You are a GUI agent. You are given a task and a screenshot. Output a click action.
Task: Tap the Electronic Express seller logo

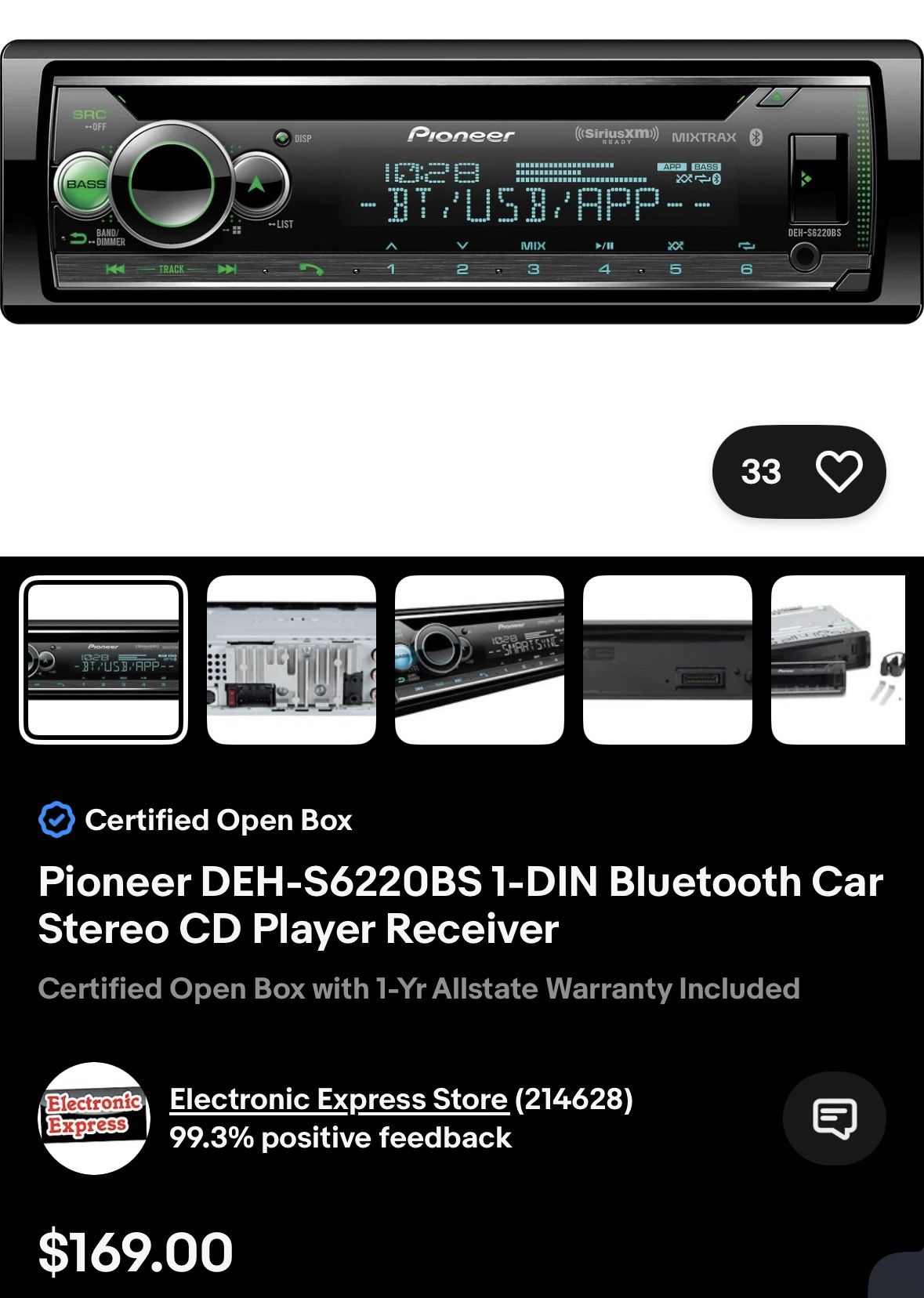94,1118
